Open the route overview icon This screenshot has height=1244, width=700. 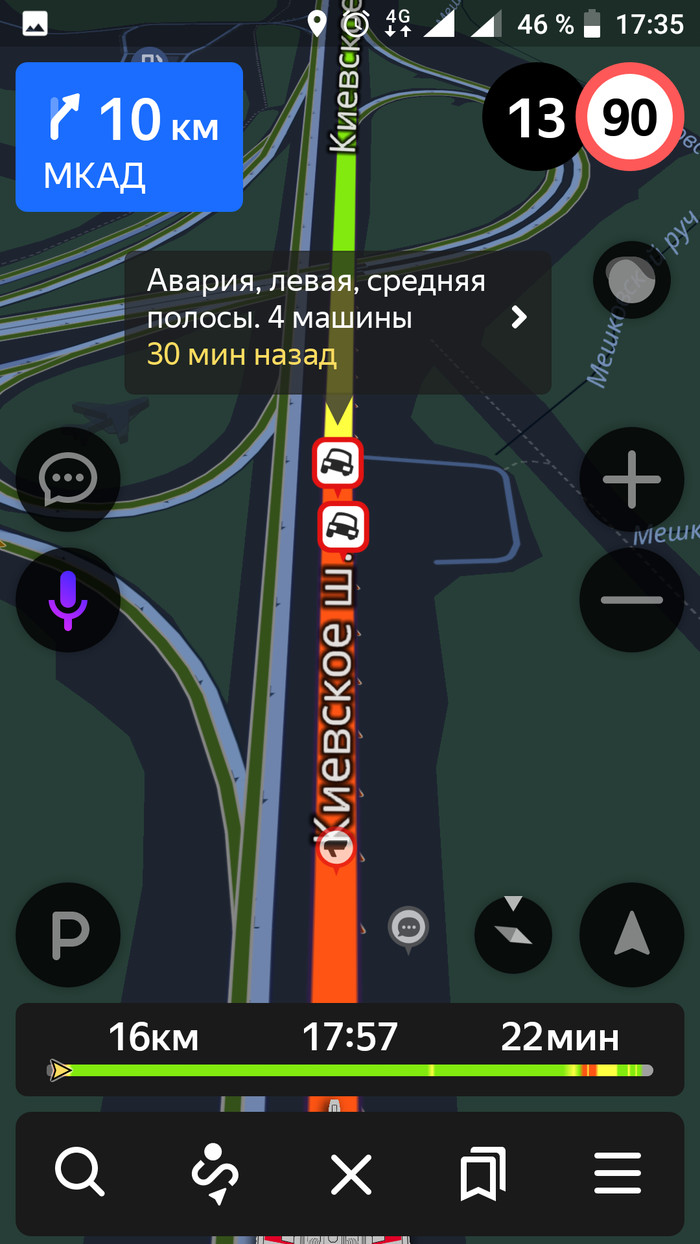[215, 1173]
